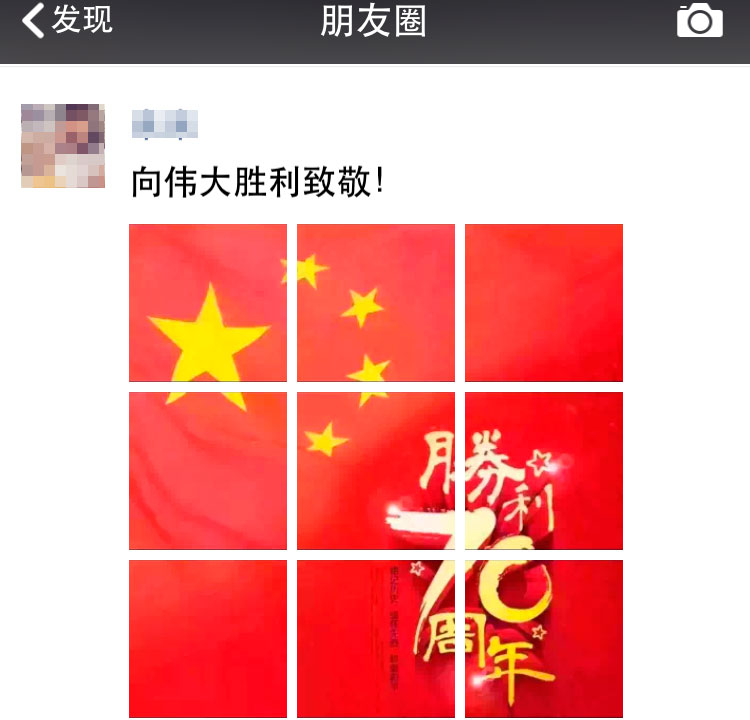
Task: Open the poster's profile avatar
Action: click(63, 146)
